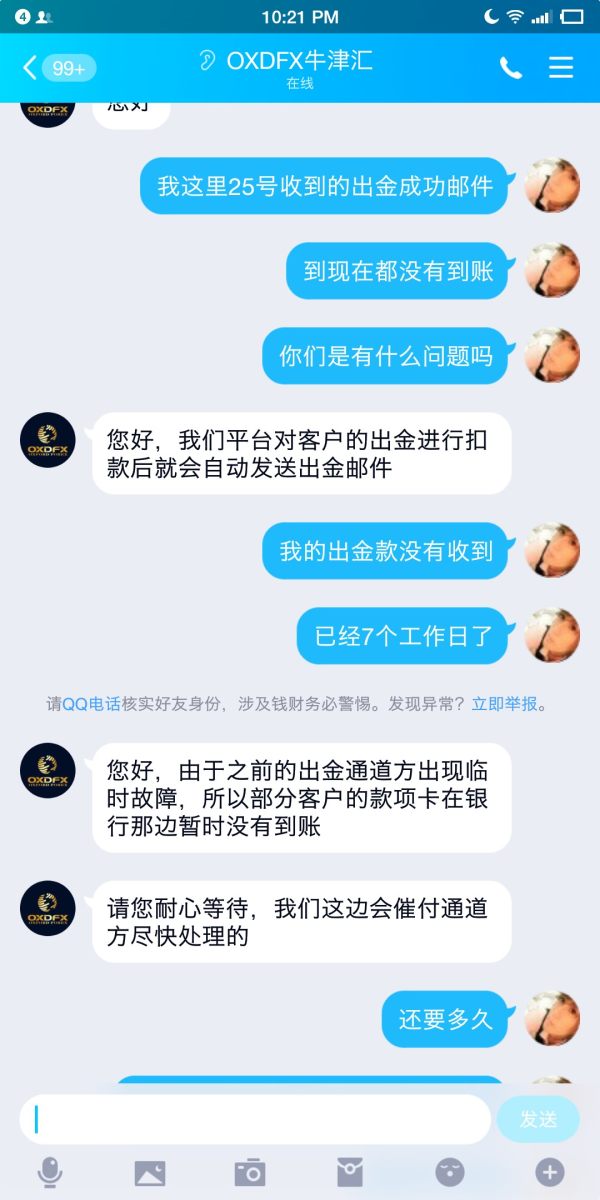The image size is (600, 1200).
Task: View OXDFX avatar beside the 请您耐心等待 message
Action: (x=48, y=908)
